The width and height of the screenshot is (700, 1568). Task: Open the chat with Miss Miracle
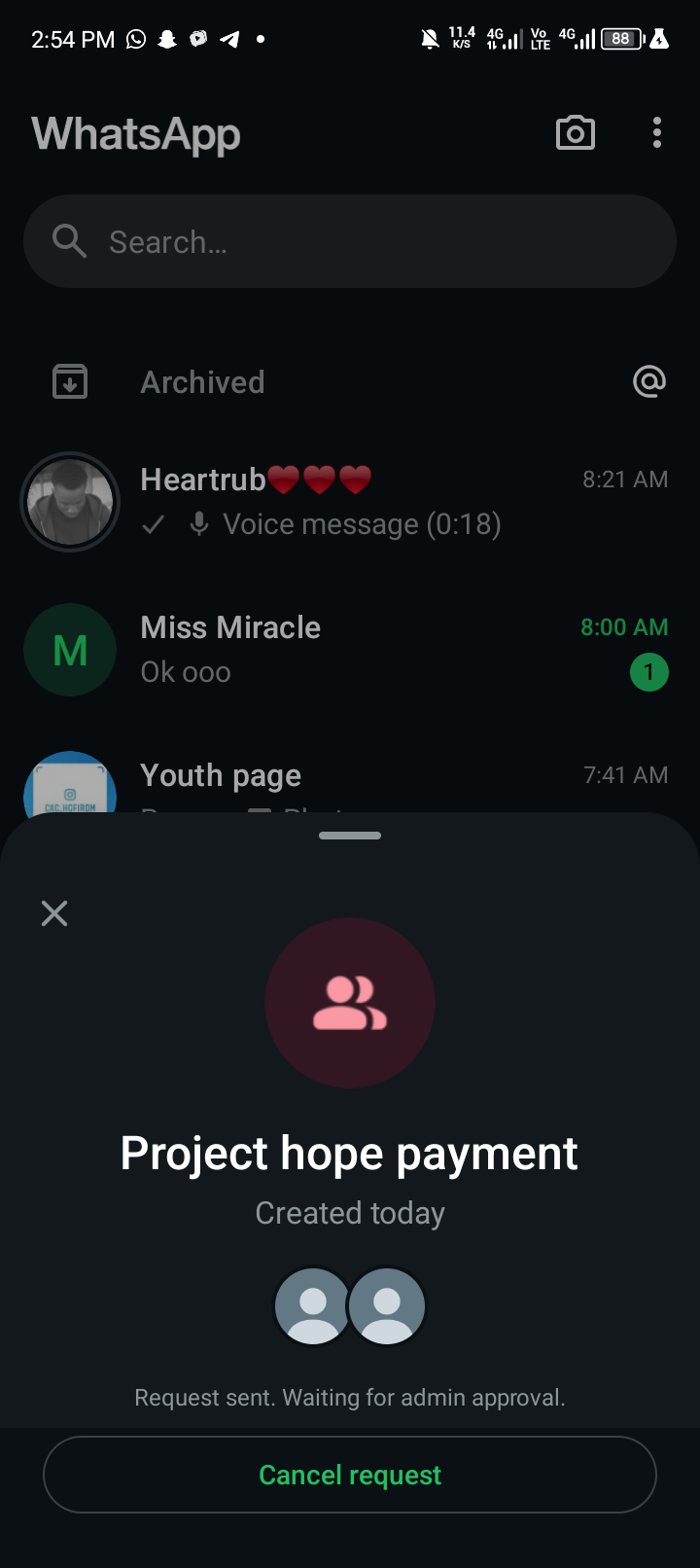coord(369,649)
